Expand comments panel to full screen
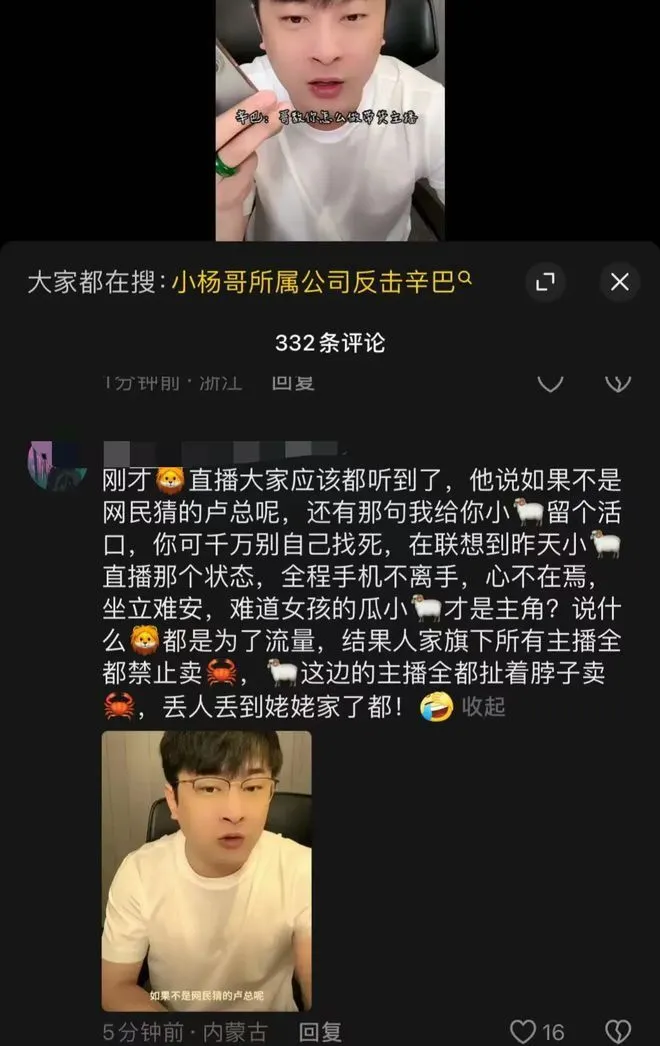Screen dimensions: 660x1046 545,282
